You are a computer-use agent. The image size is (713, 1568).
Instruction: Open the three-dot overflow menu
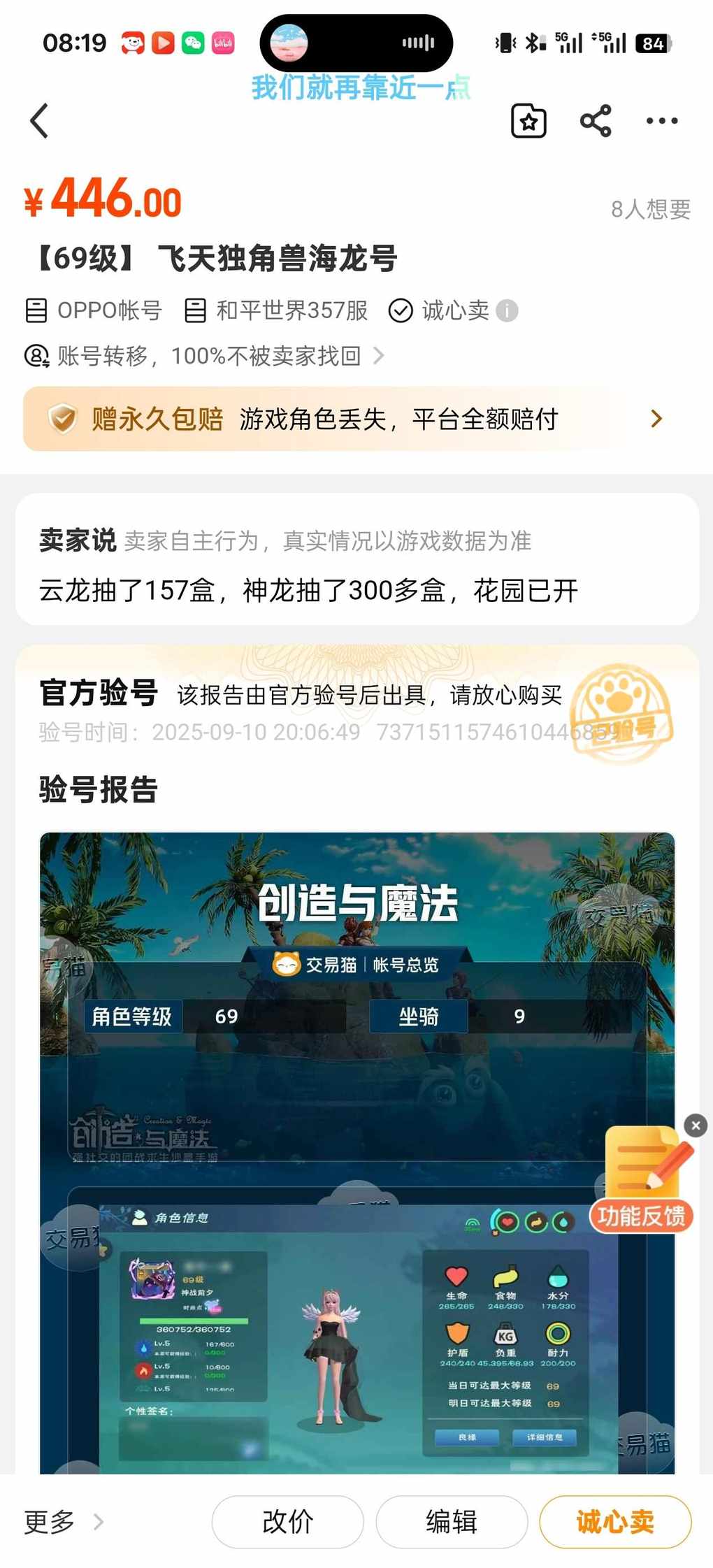coord(661,122)
